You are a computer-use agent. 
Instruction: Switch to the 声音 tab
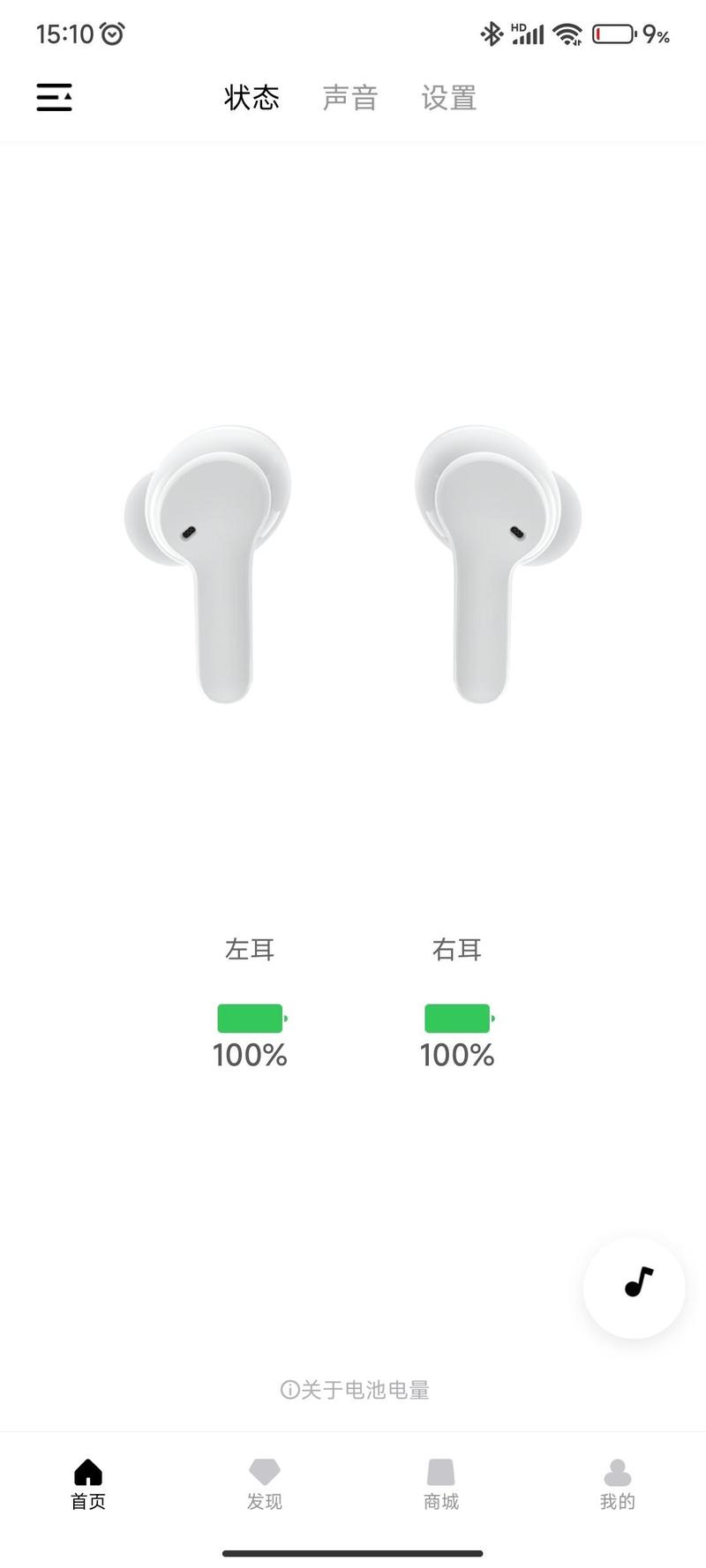350,97
